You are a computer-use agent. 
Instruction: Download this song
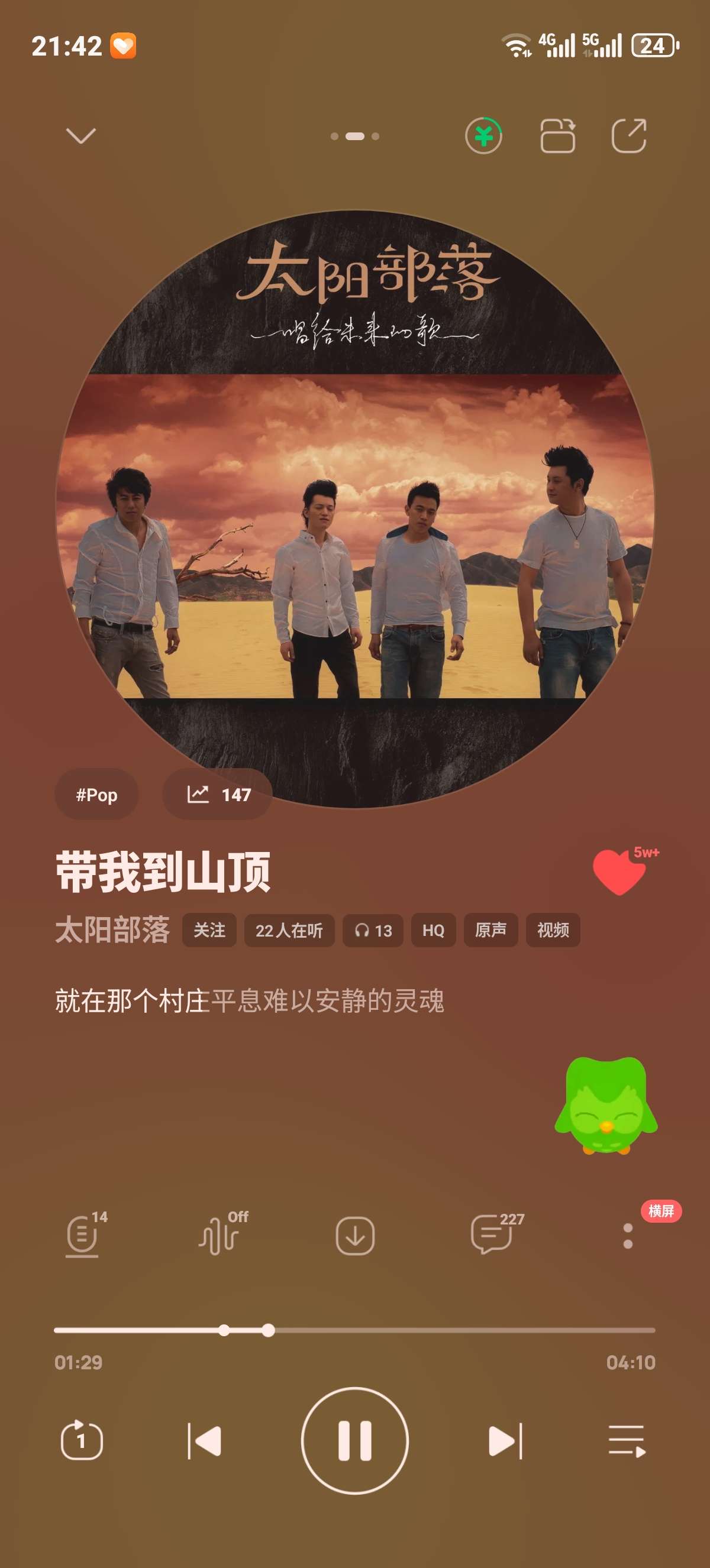(355, 1236)
